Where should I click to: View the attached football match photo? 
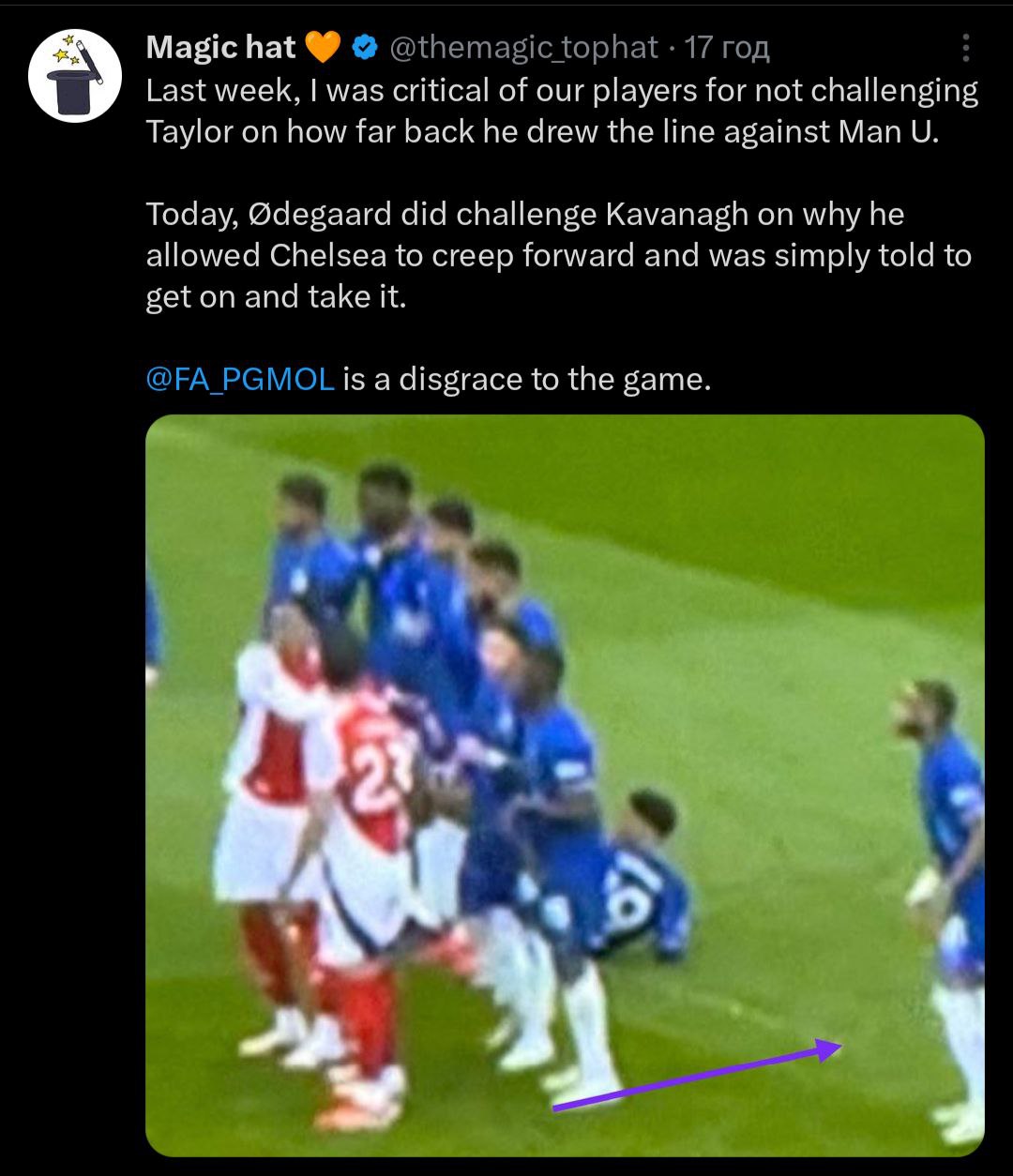point(565,784)
